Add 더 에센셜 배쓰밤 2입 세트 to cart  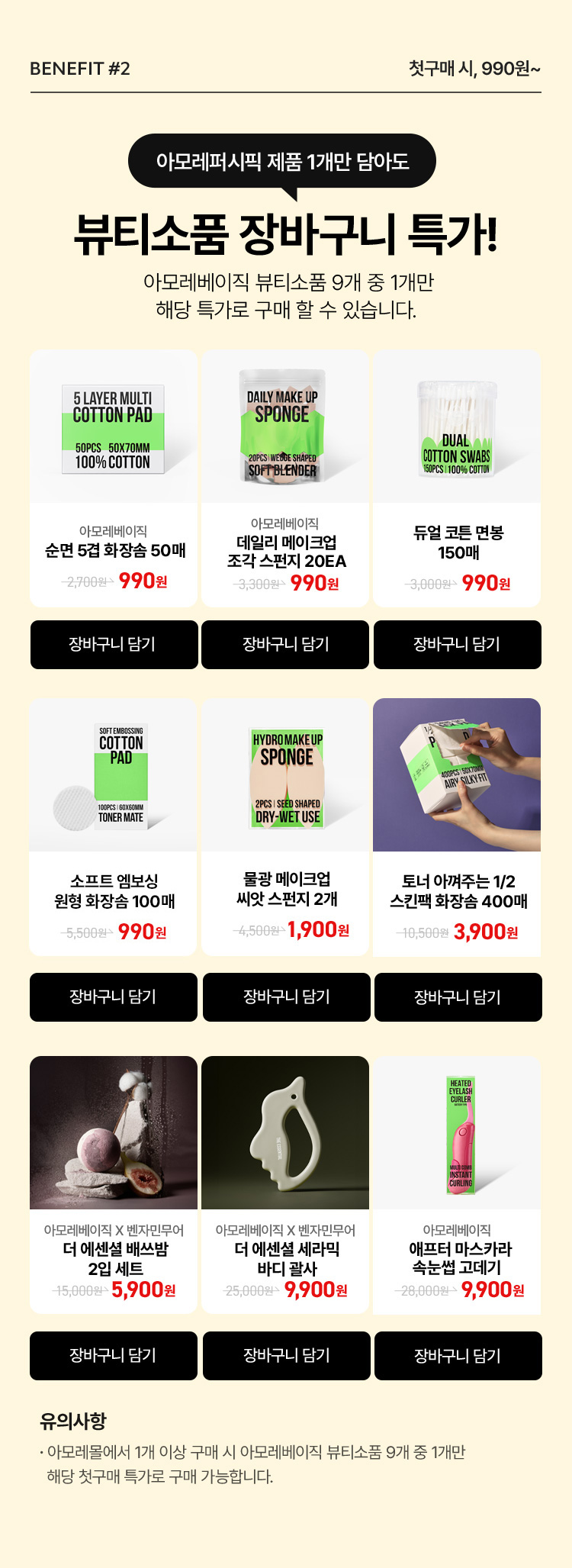(114, 1355)
